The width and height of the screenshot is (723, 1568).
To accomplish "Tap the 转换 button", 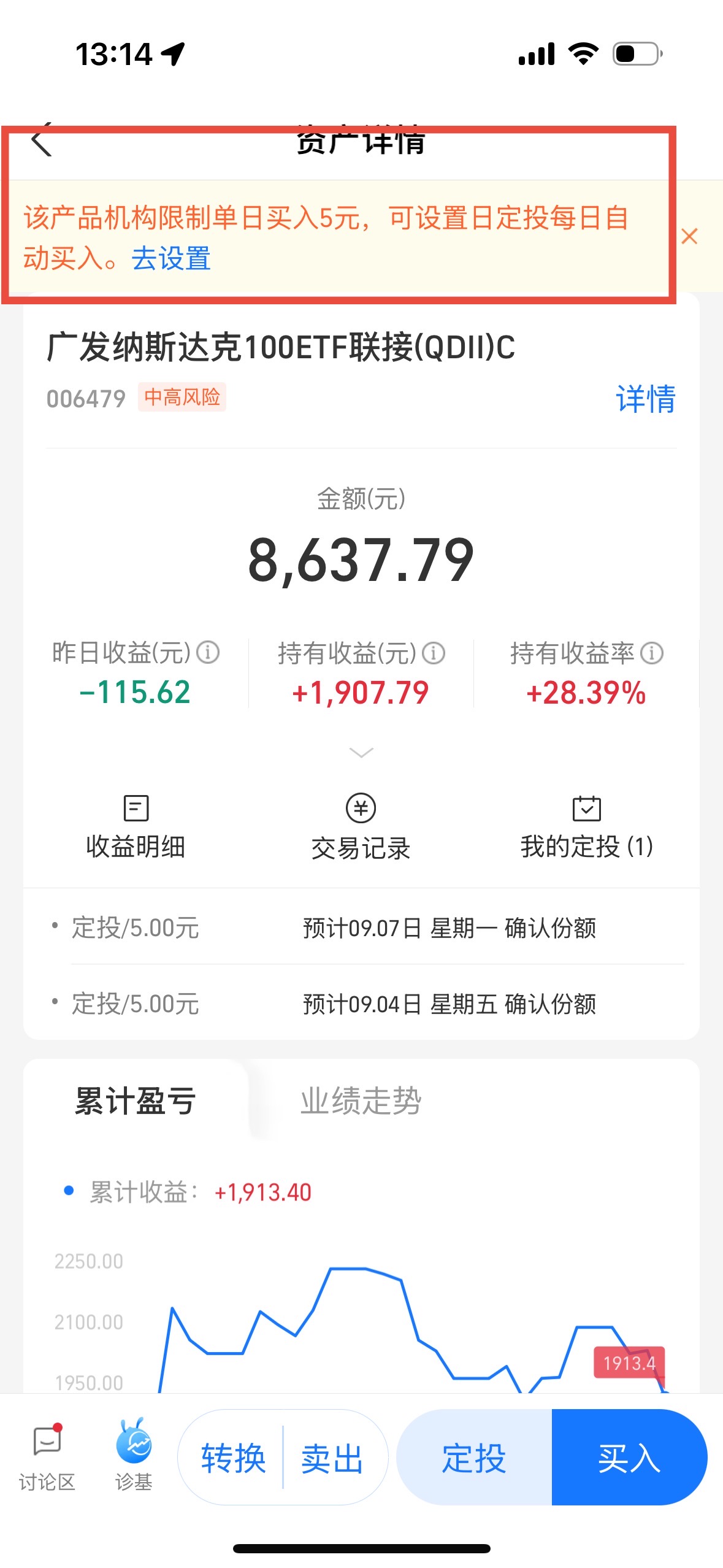I will [233, 1458].
